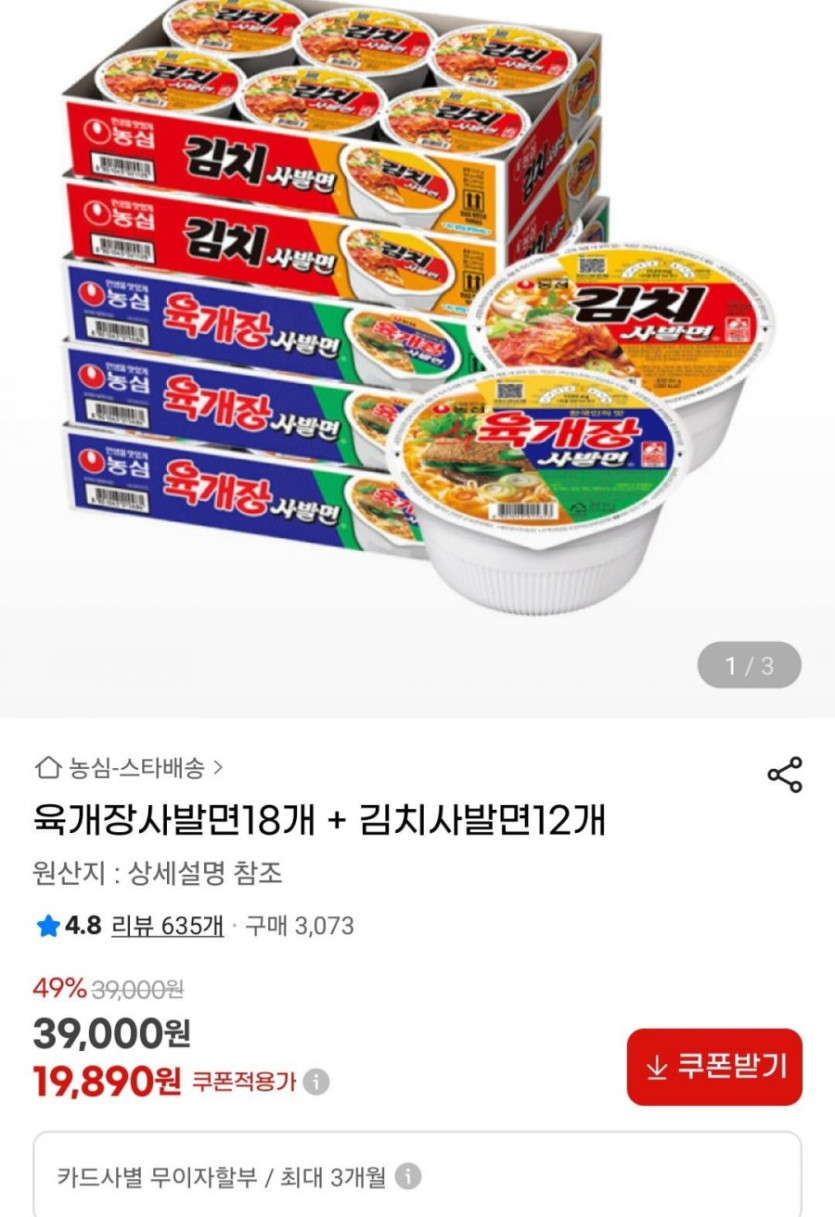The image size is (835, 1217).
Task: Show info about 카드사별 무이자할부
Action: [x=408, y=1176]
